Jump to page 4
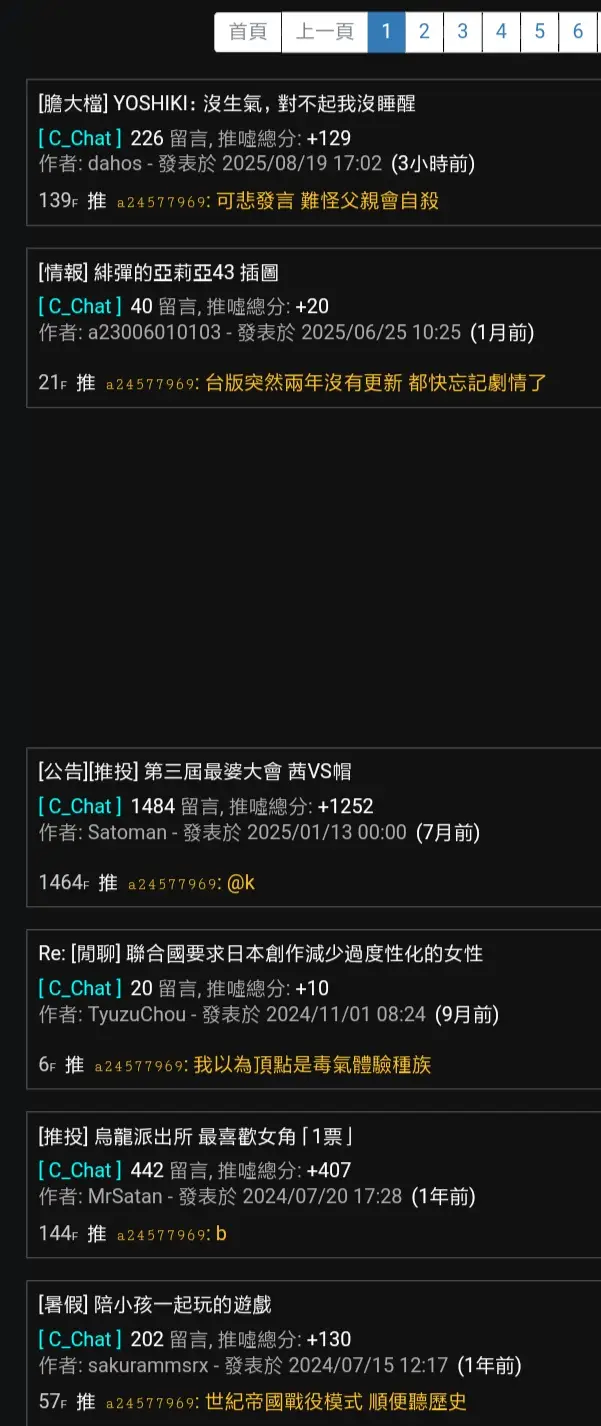 point(501,32)
